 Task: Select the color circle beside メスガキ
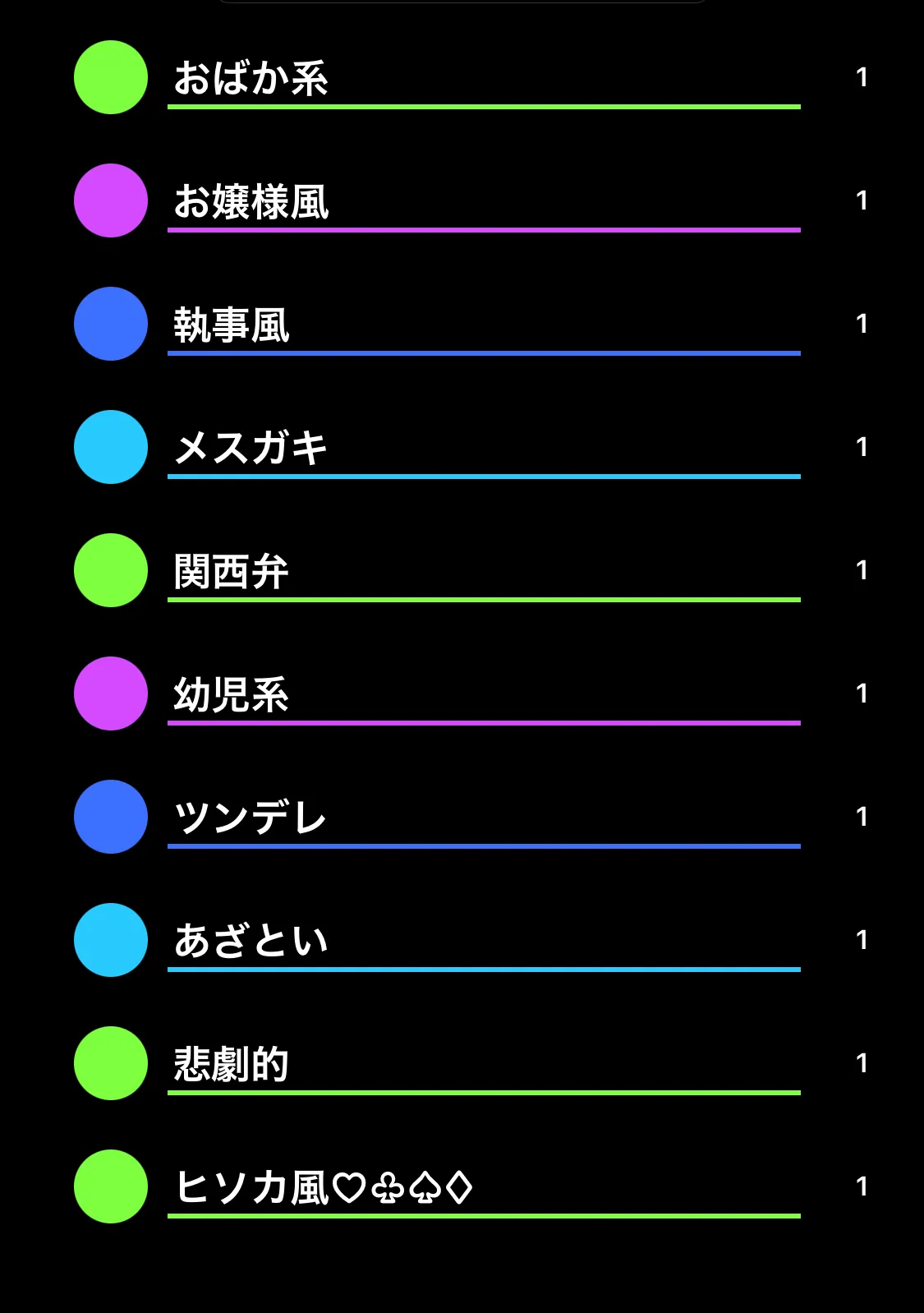pyautogui.click(x=111, y=447)
